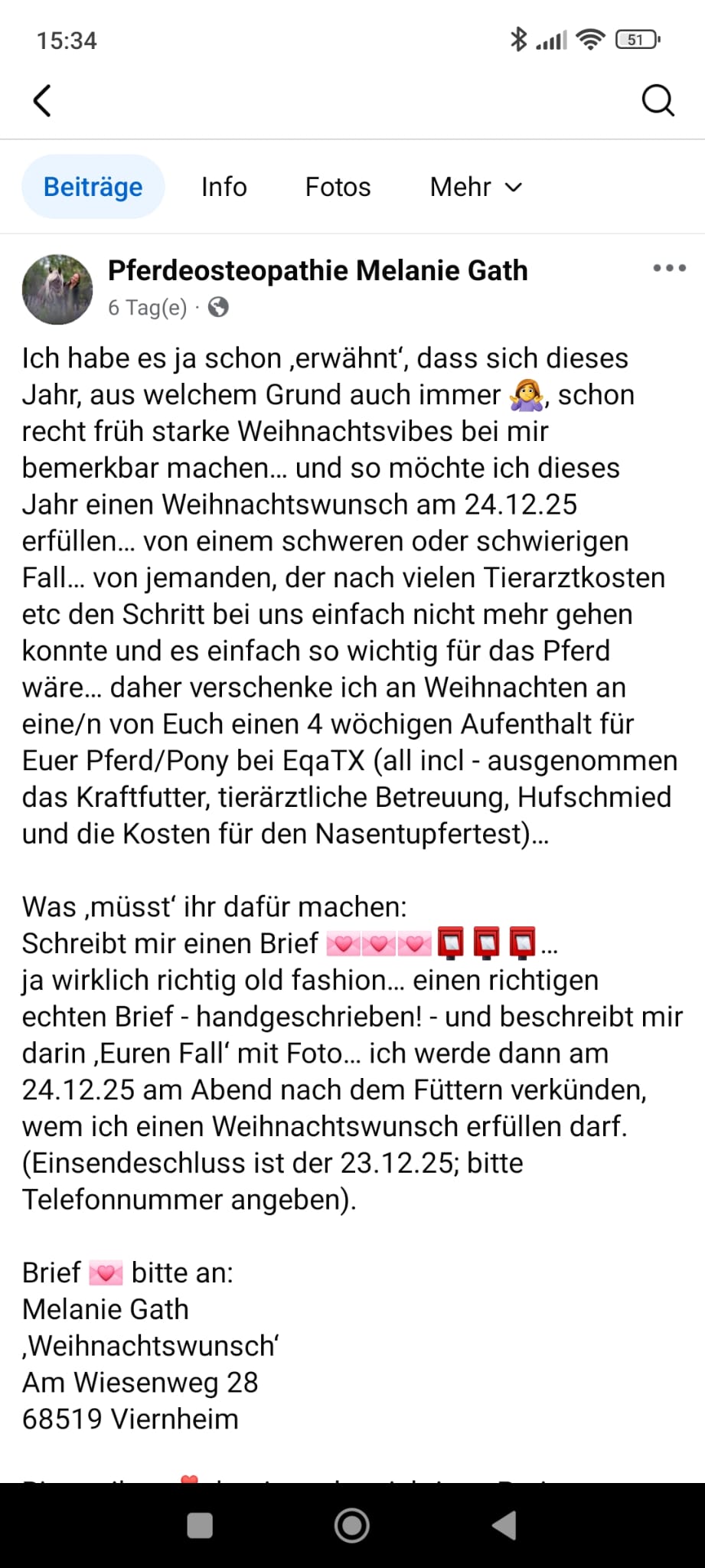Go back using the top-left arrow
This screenshot has height=1568, width=705.
point(43,100)
